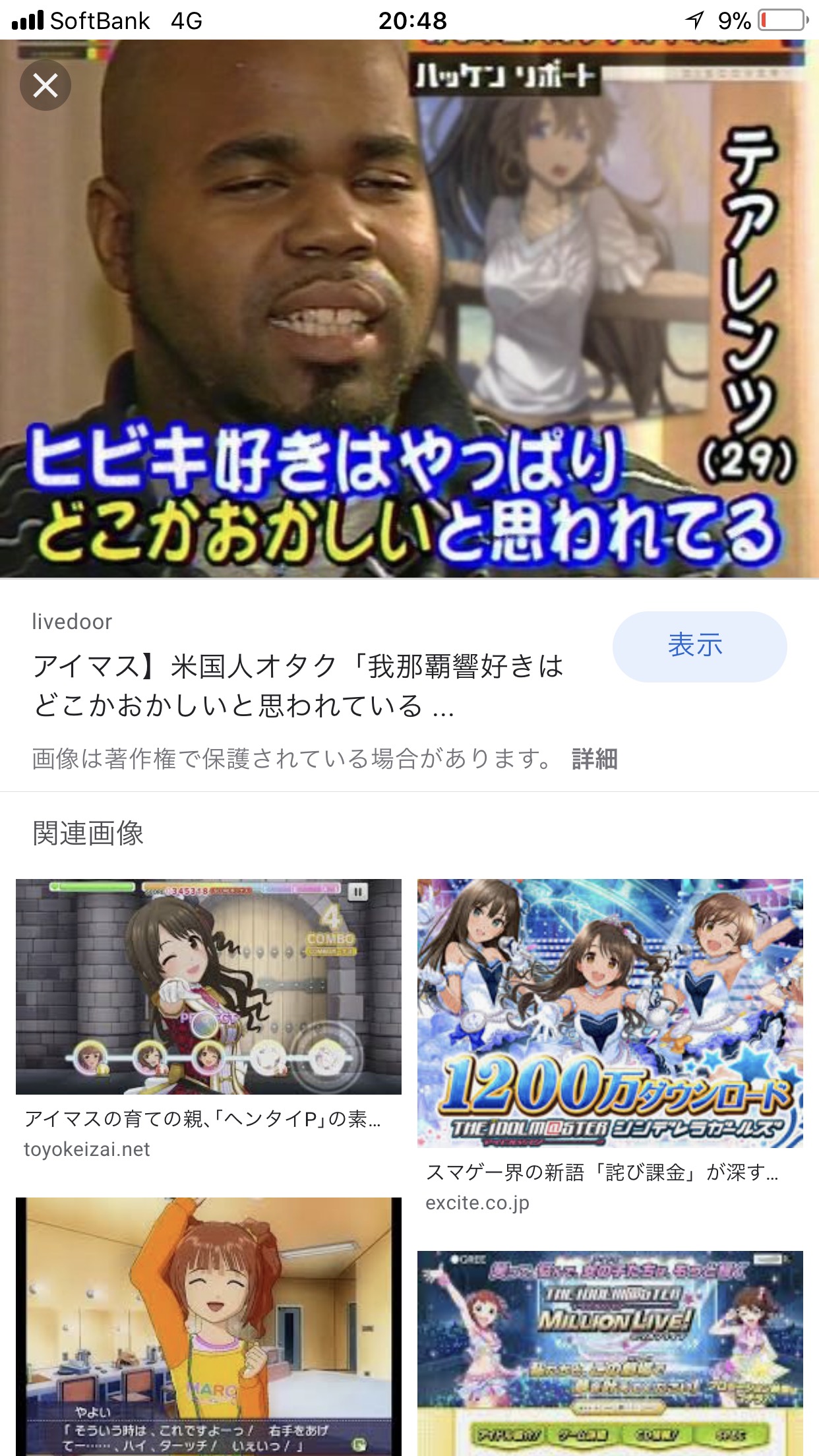Open the livedoor article title

(x=297, y=686)
